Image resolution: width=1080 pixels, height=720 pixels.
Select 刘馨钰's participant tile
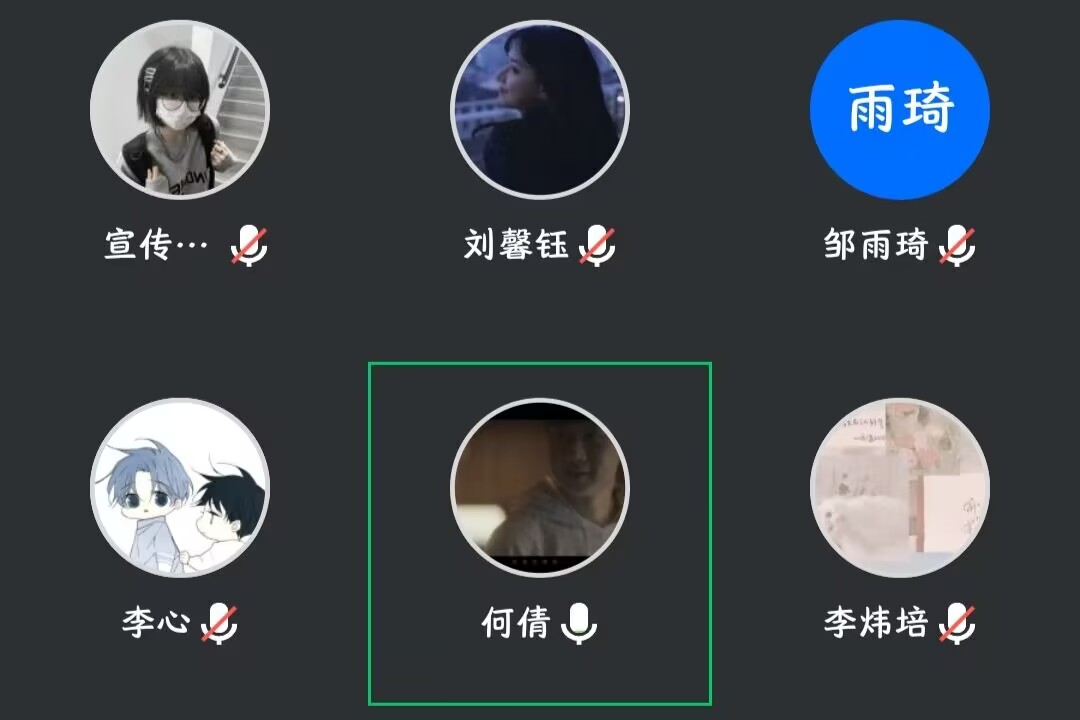point(540,110)
